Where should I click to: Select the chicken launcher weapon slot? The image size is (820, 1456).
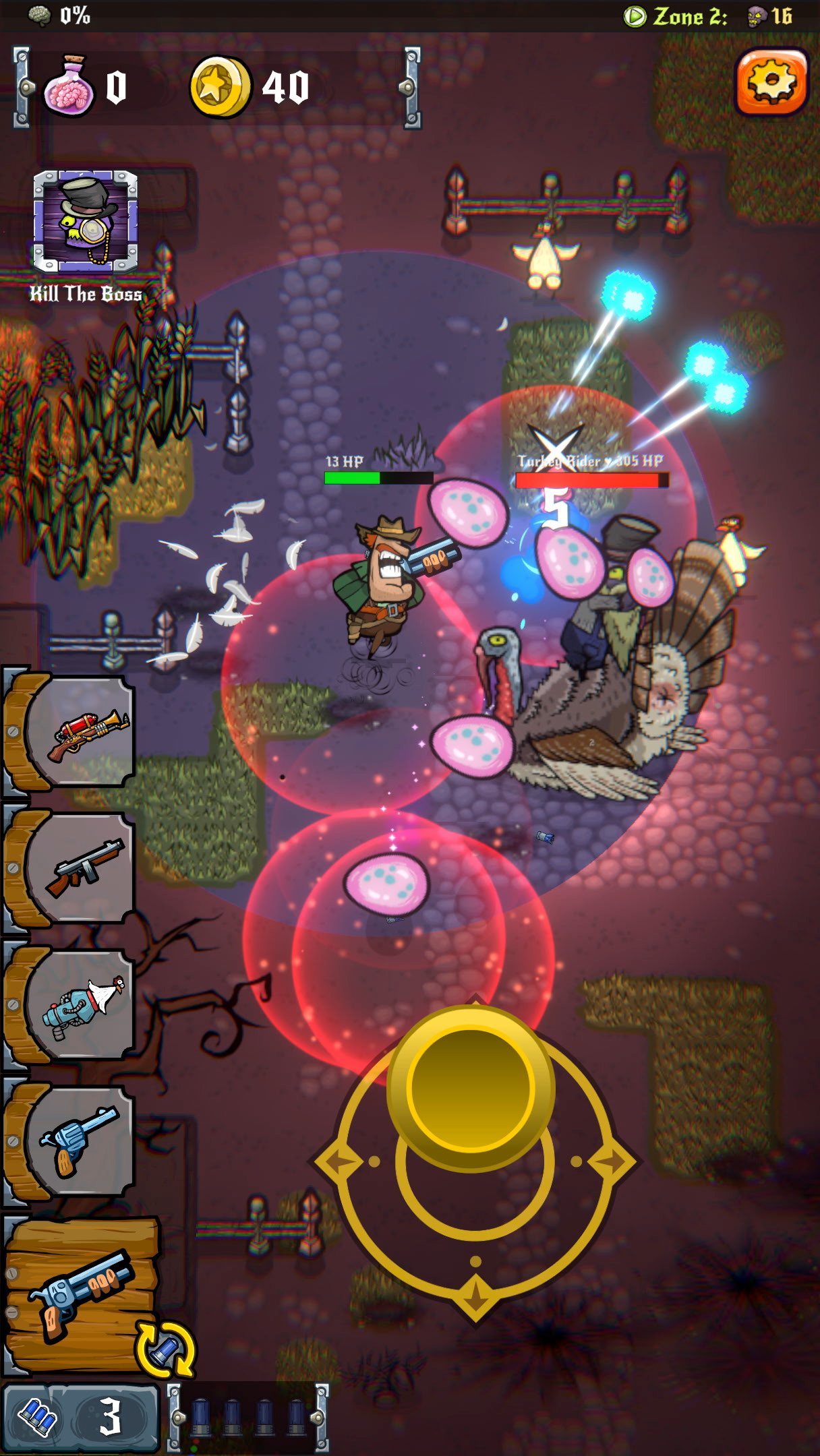81,1005
